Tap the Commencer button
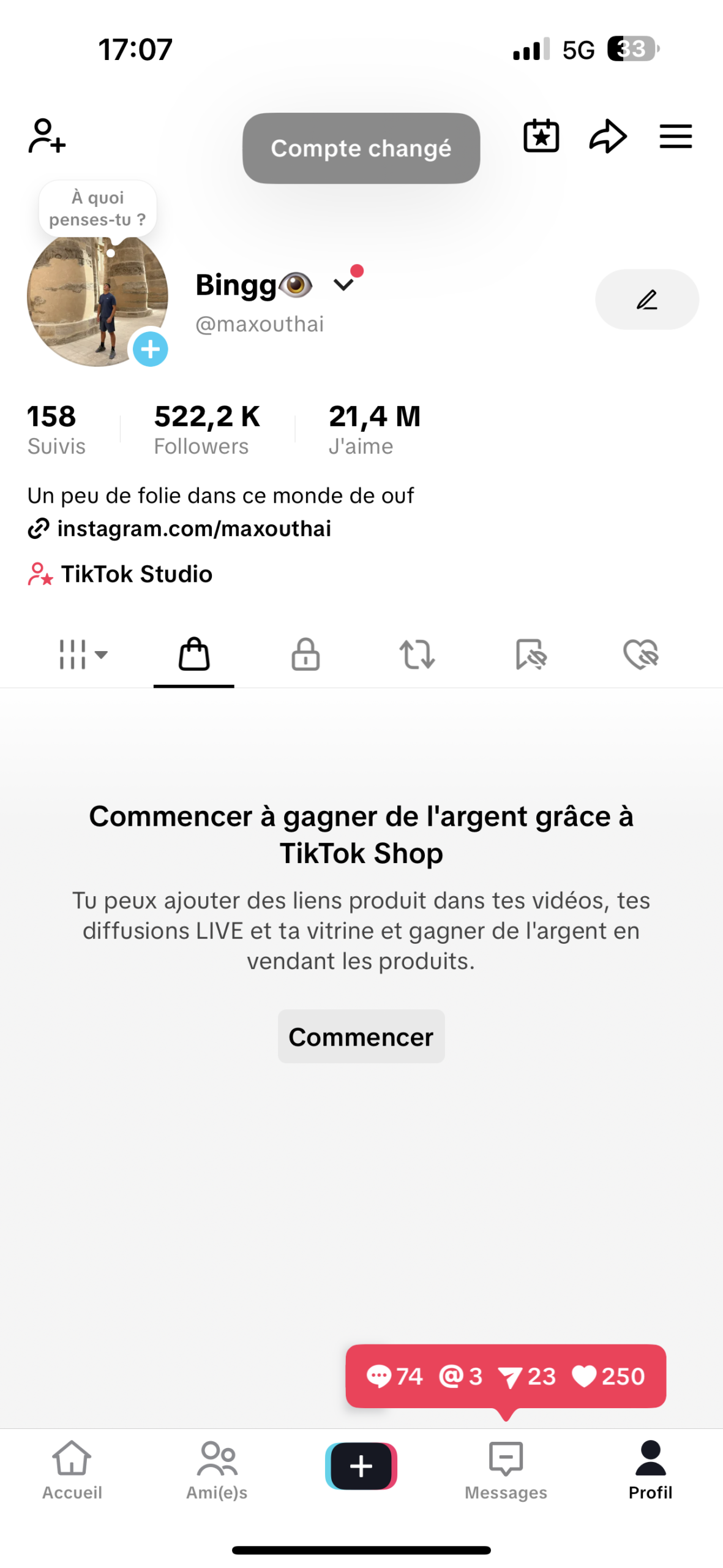 click(361, 1036)
